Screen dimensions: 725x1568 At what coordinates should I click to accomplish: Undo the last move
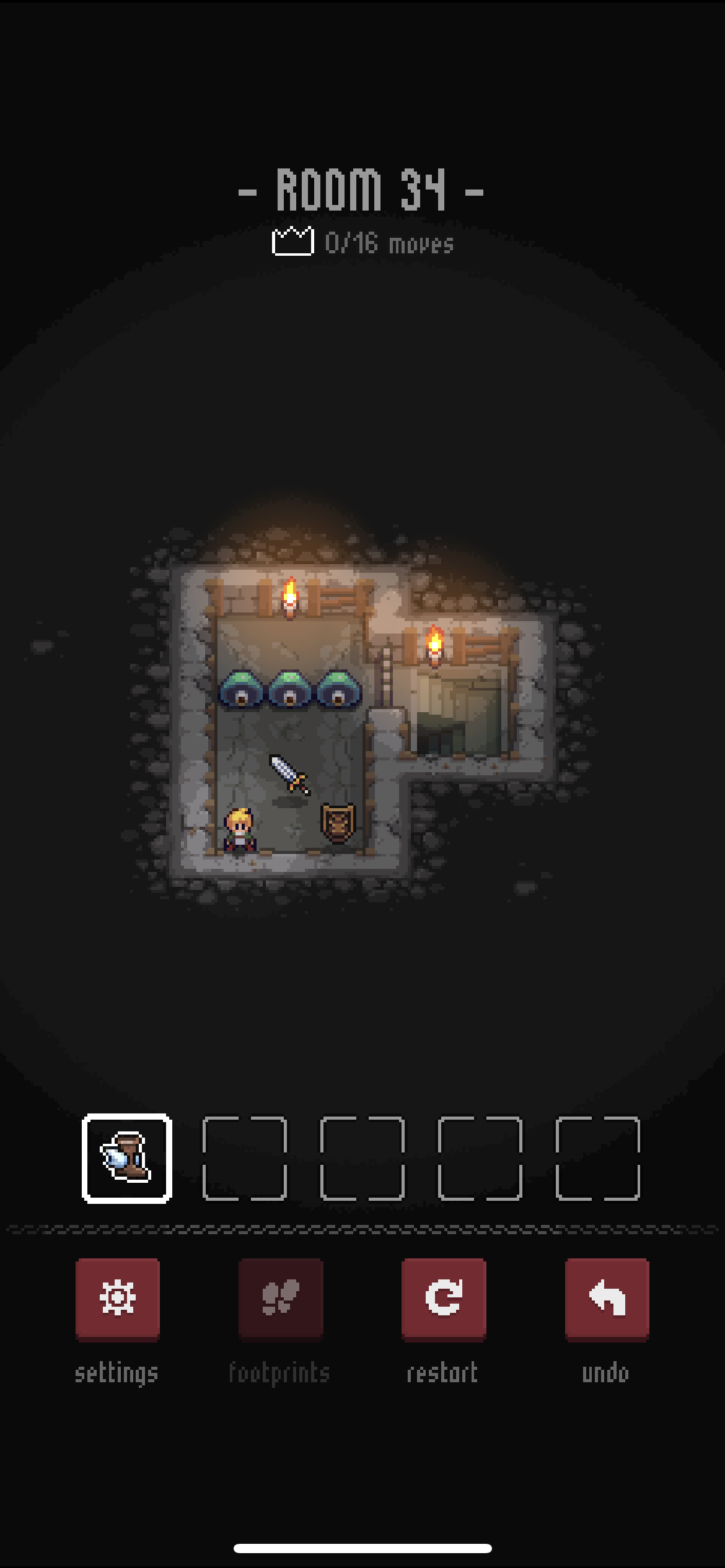coord(607,1299)
